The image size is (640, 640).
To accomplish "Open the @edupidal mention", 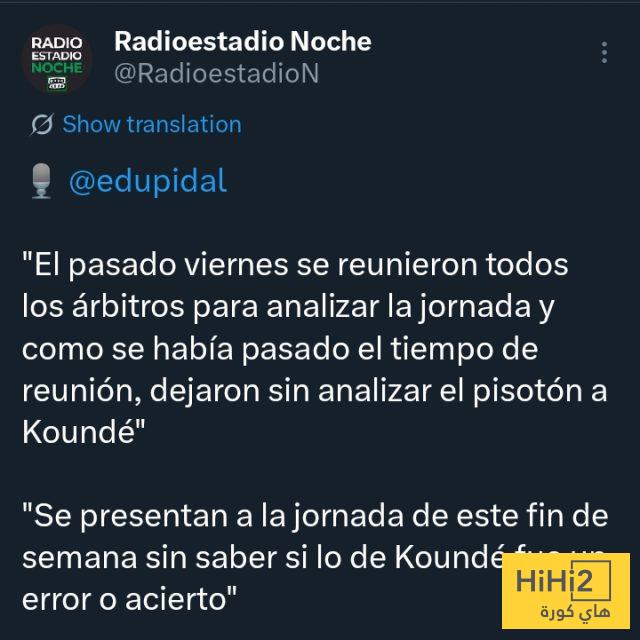I will click(148, 181).
